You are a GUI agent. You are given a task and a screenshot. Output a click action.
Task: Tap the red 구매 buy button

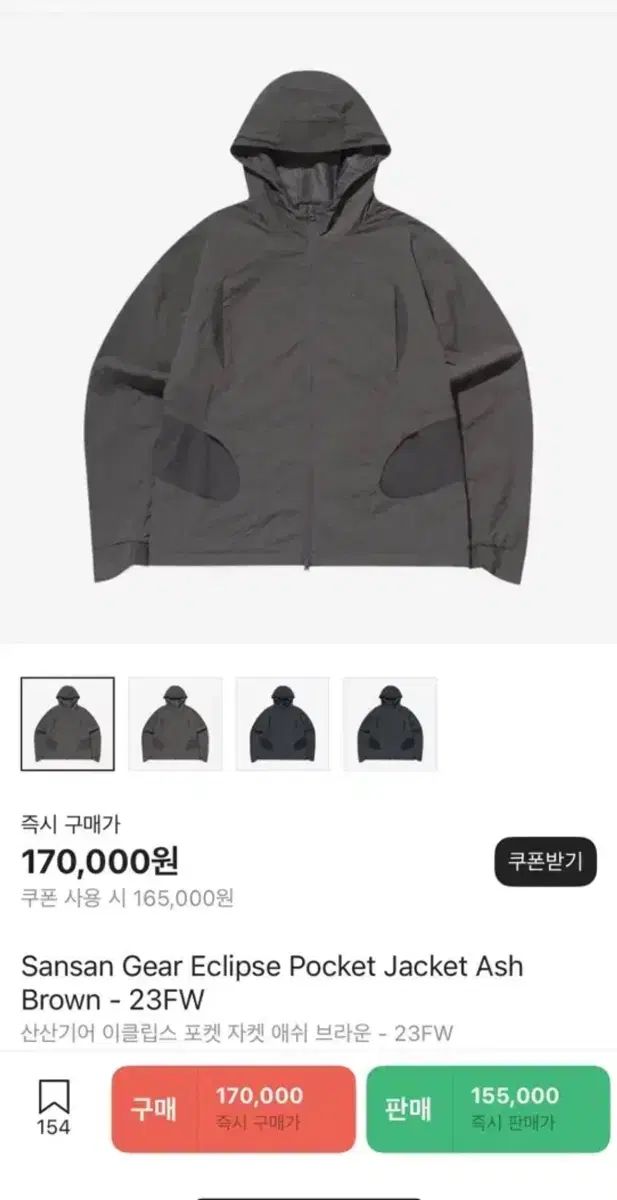coord(233,1109)
